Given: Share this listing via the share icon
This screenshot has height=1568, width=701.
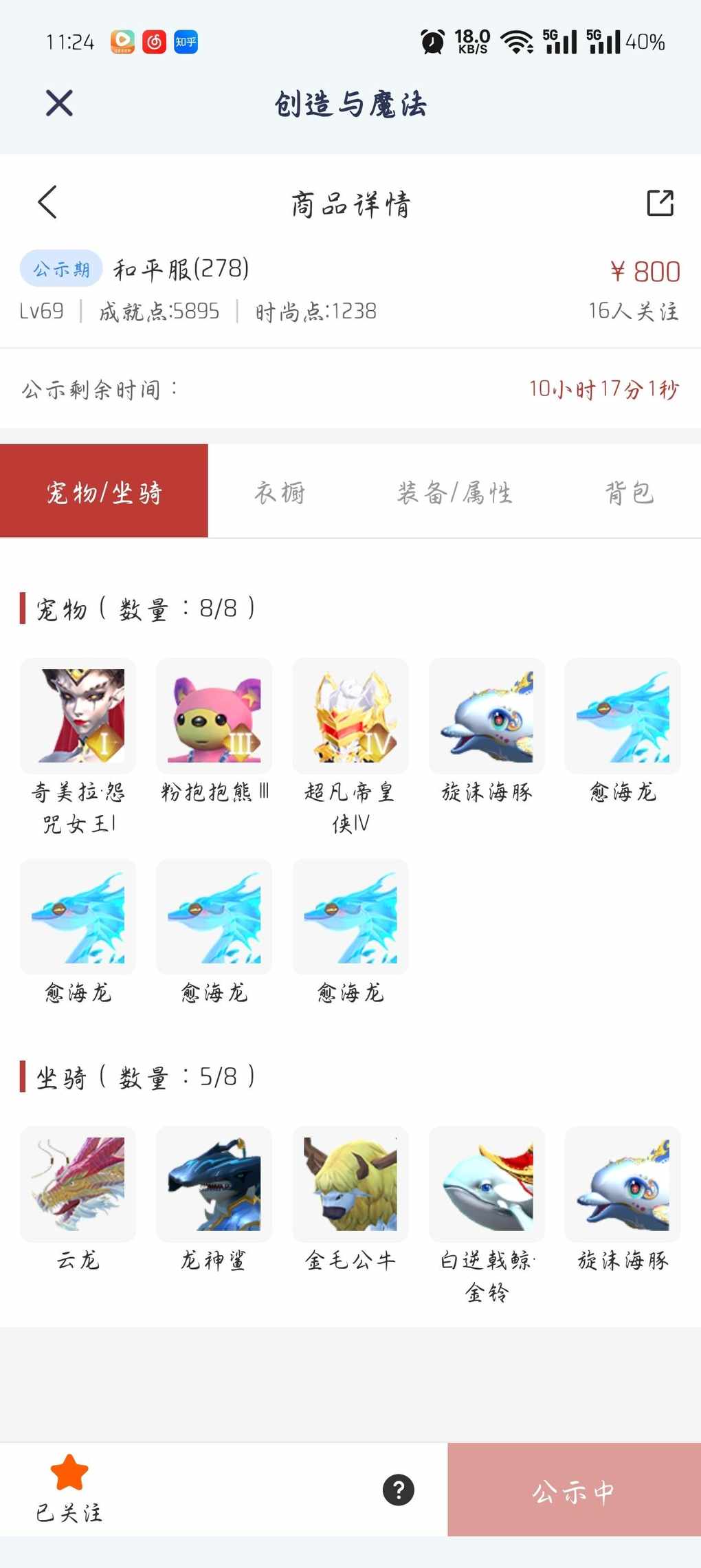Looking at the screenshot, I should pos(660,203).
